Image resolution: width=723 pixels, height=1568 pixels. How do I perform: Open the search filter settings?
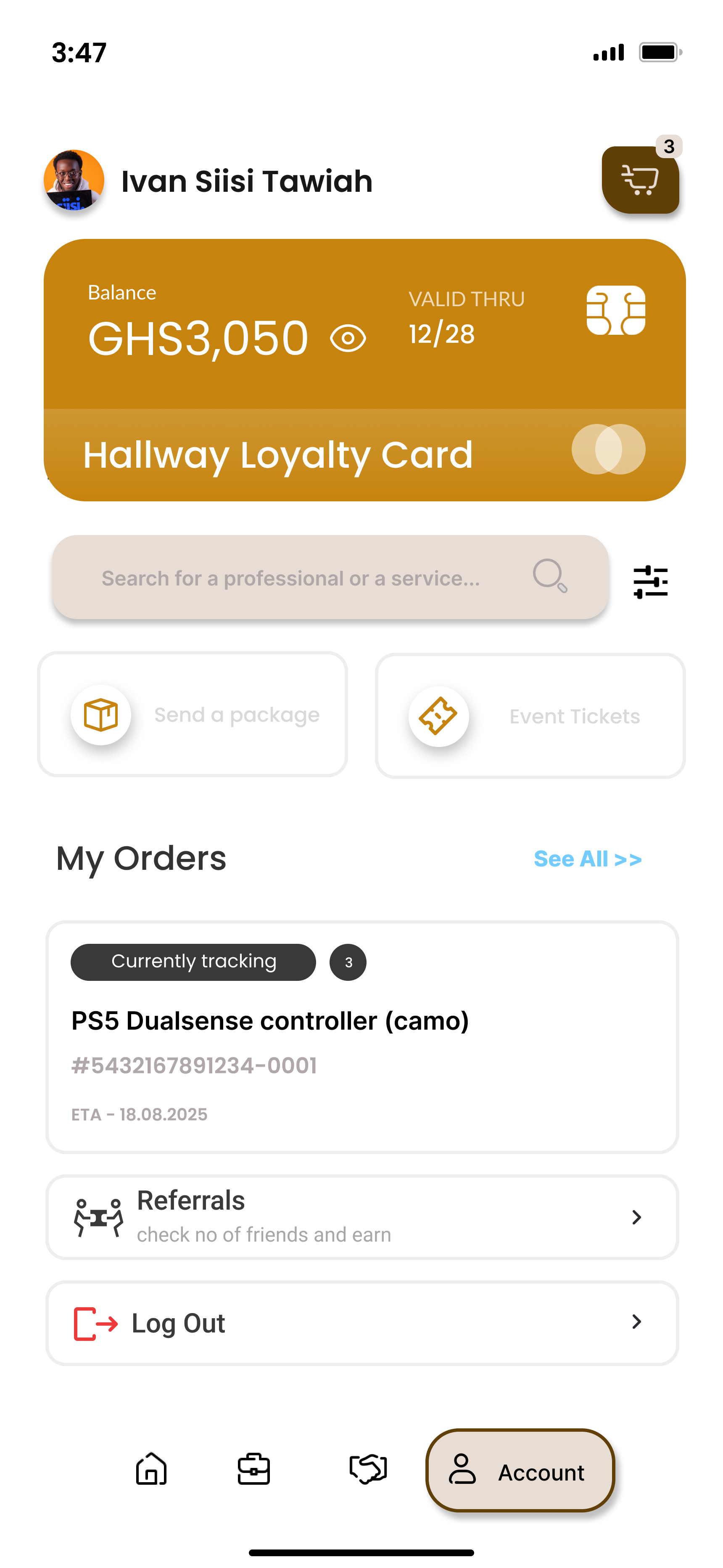pos(650,581)
